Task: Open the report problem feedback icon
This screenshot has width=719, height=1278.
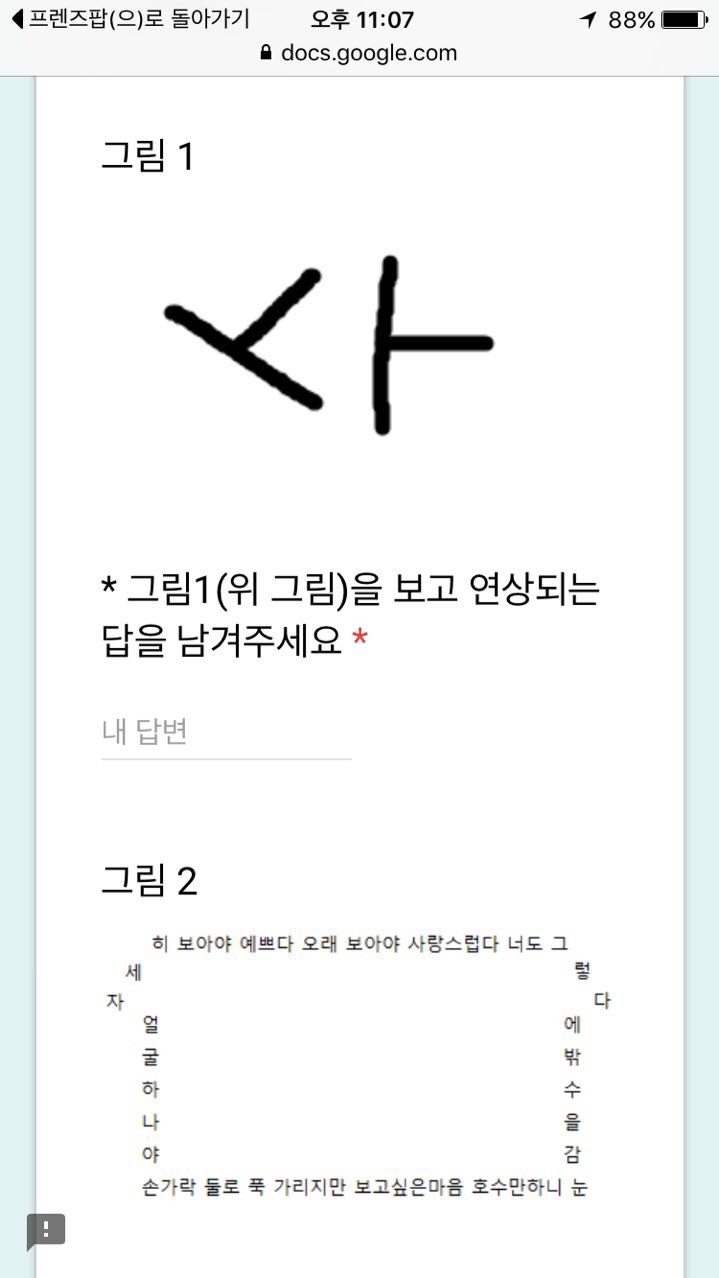Action: (45, 1230)
